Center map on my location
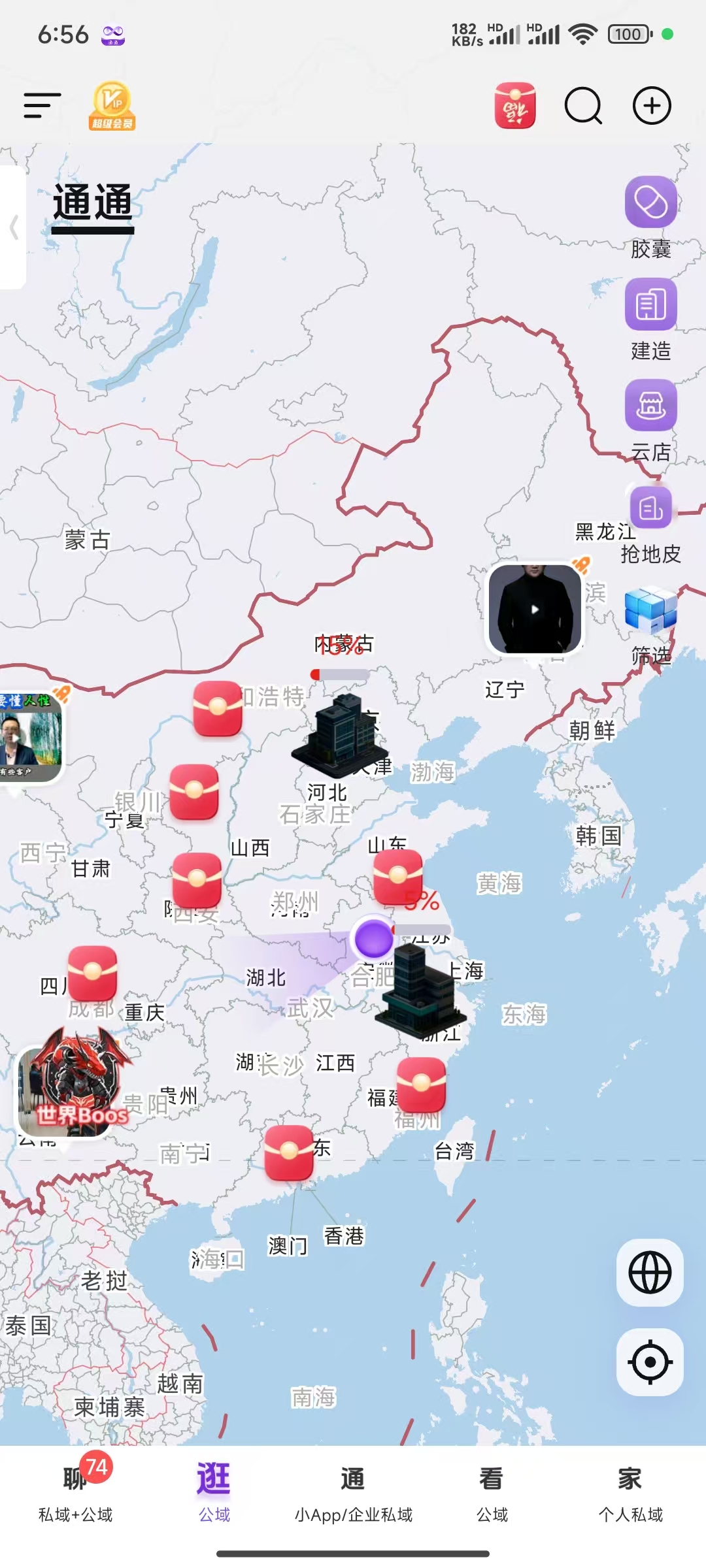This screenshot has width=706, height=1568. (x=650, y=1362)
